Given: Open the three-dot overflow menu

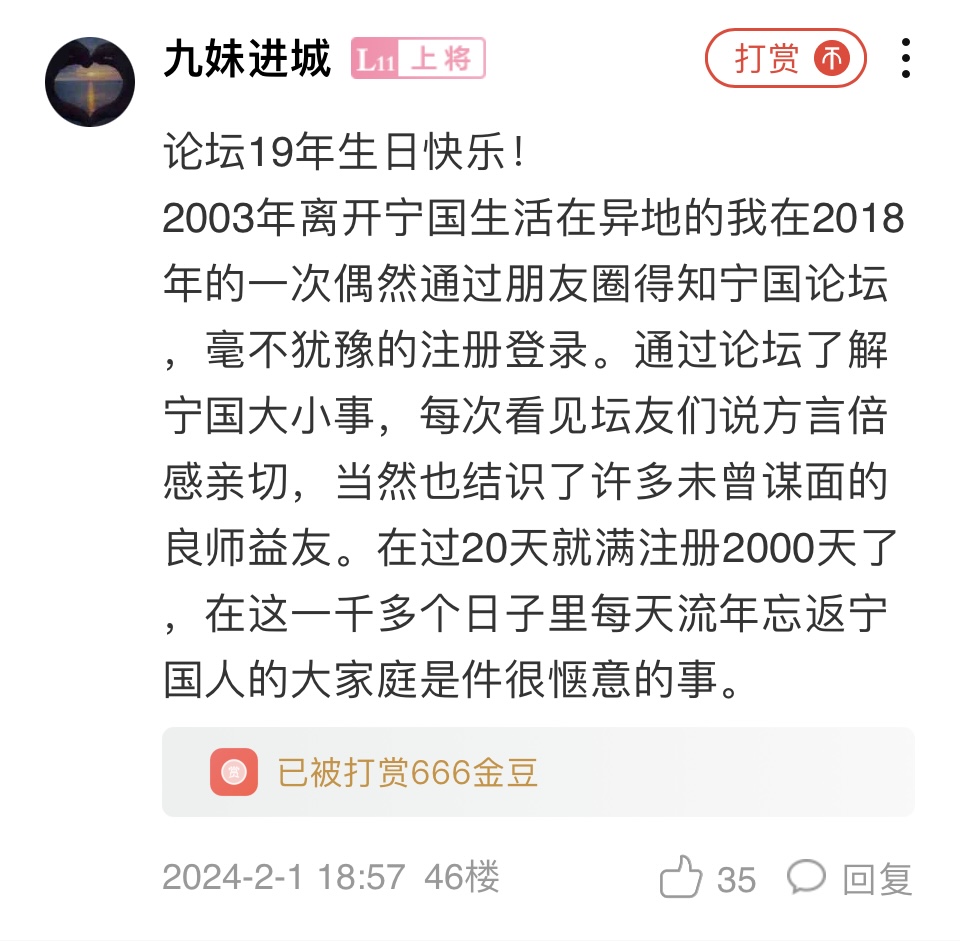Looking at the screenshot, I should point(905,60).
